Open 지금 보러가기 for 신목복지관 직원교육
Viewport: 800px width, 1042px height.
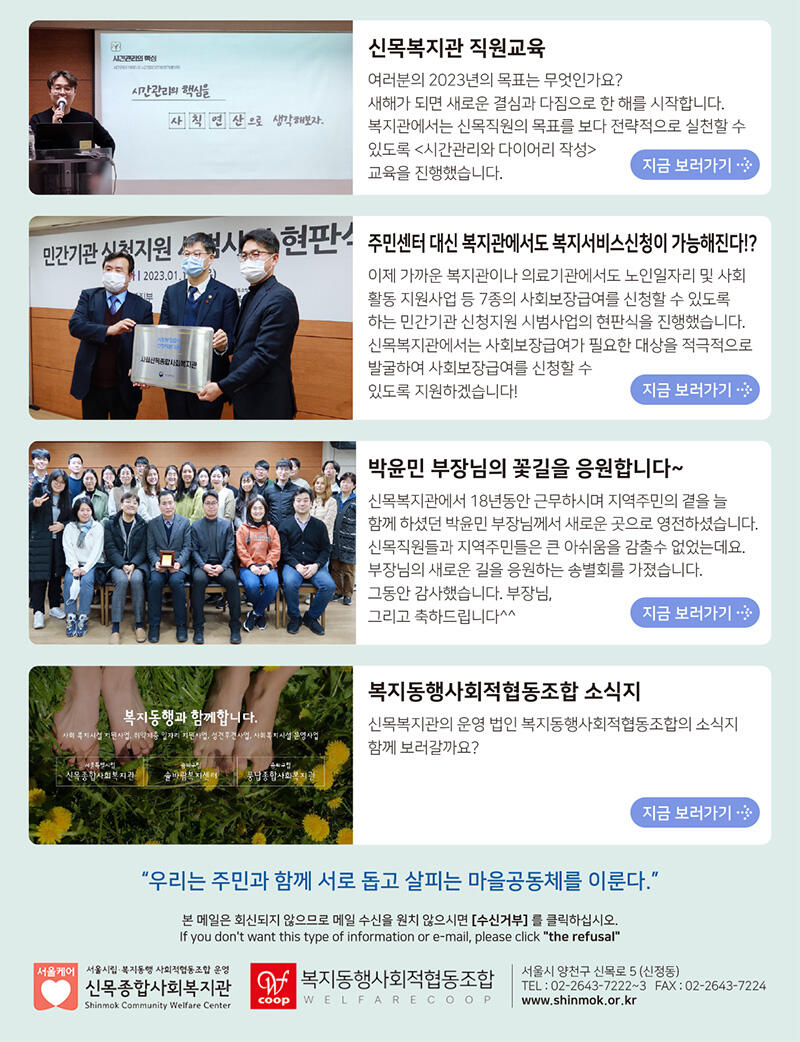(x=694, y=165)
